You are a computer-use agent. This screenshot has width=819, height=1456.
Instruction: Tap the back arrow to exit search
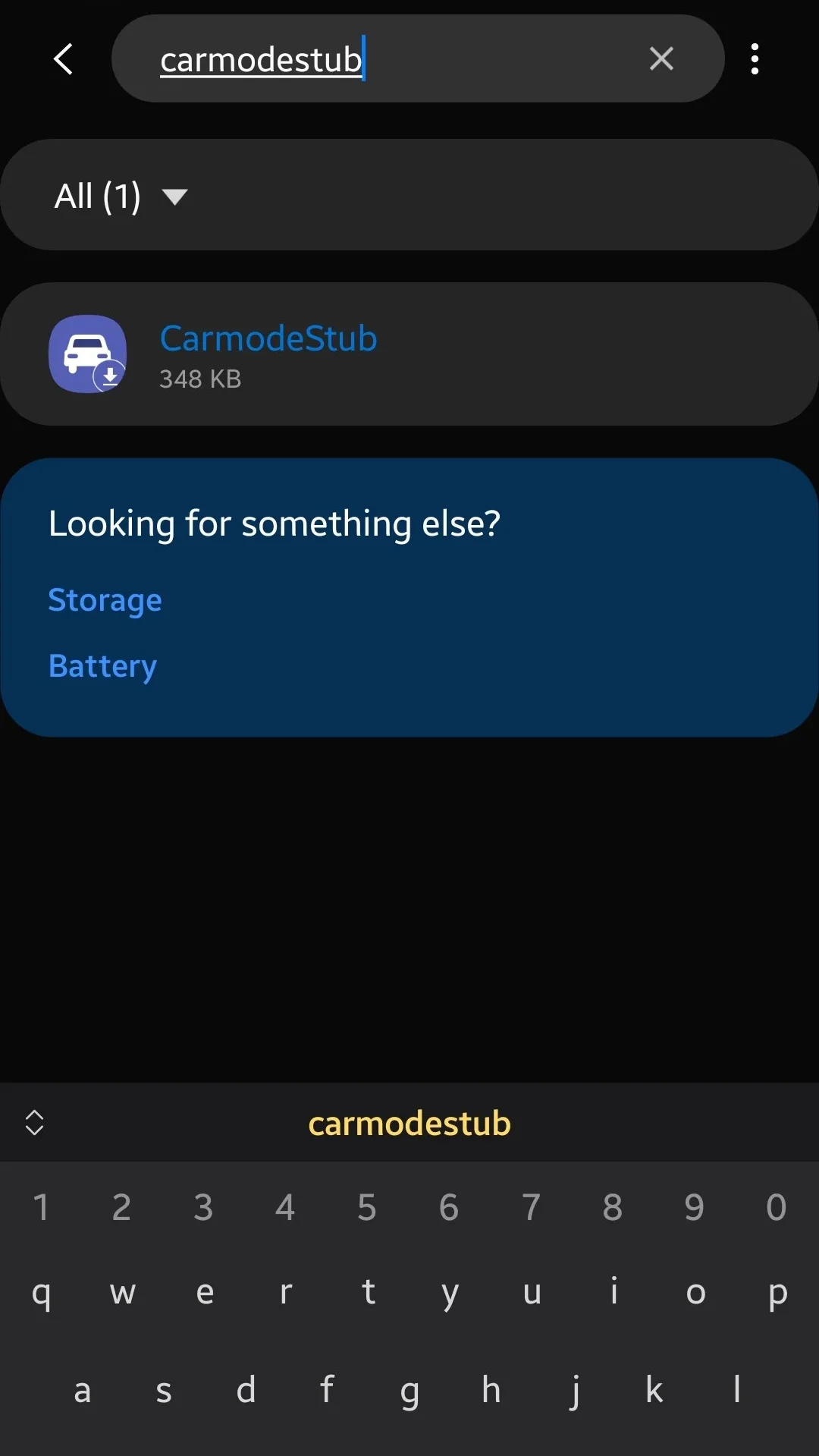tap(64, 58)
